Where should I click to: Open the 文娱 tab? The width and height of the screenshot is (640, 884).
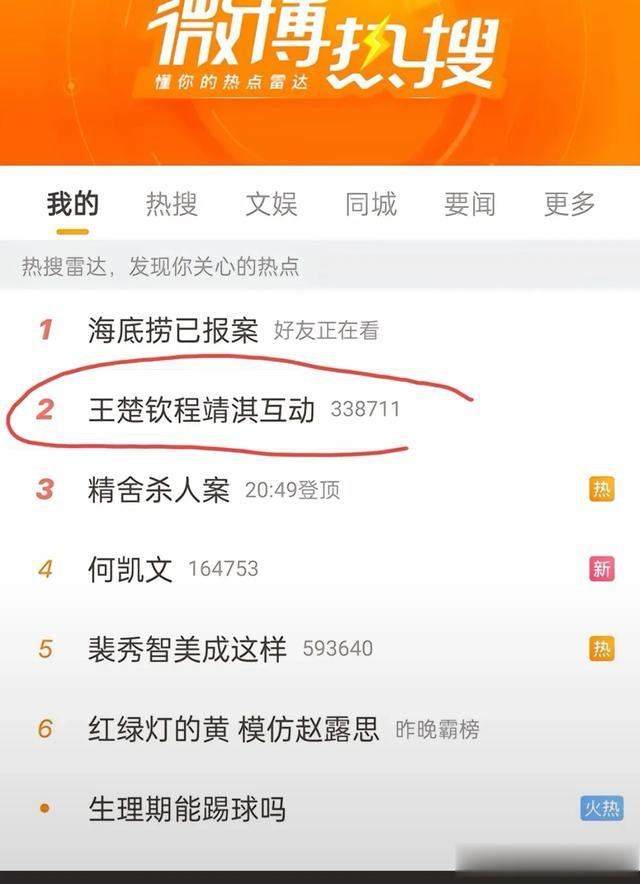(x=271, y=205)
